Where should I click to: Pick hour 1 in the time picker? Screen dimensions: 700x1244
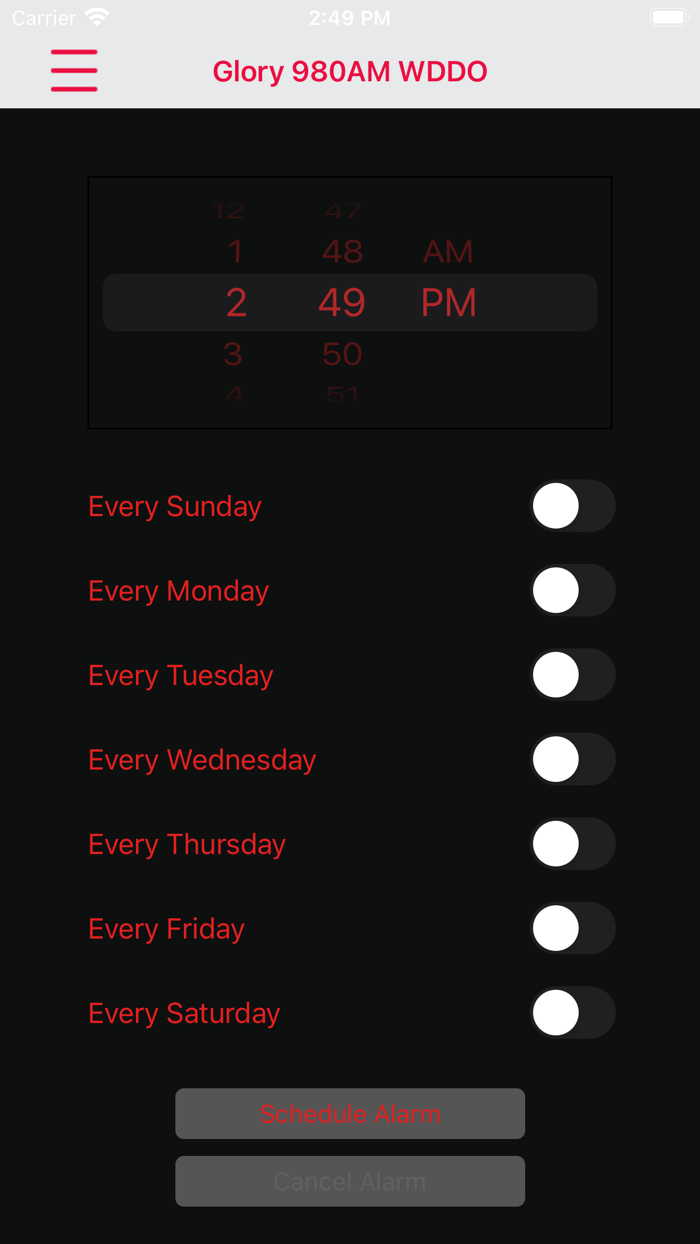[x=235, y=252]
